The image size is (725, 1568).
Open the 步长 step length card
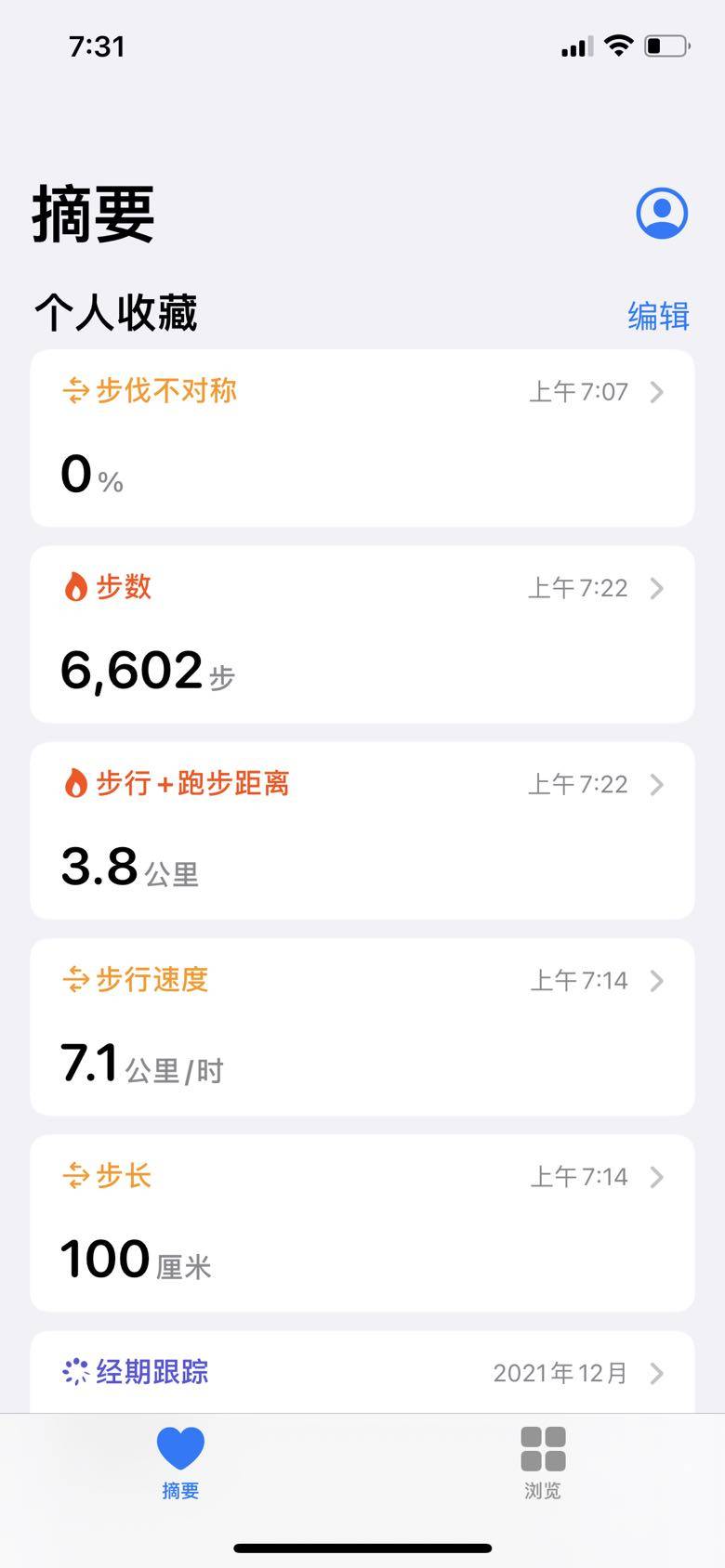coord(362,1222)
